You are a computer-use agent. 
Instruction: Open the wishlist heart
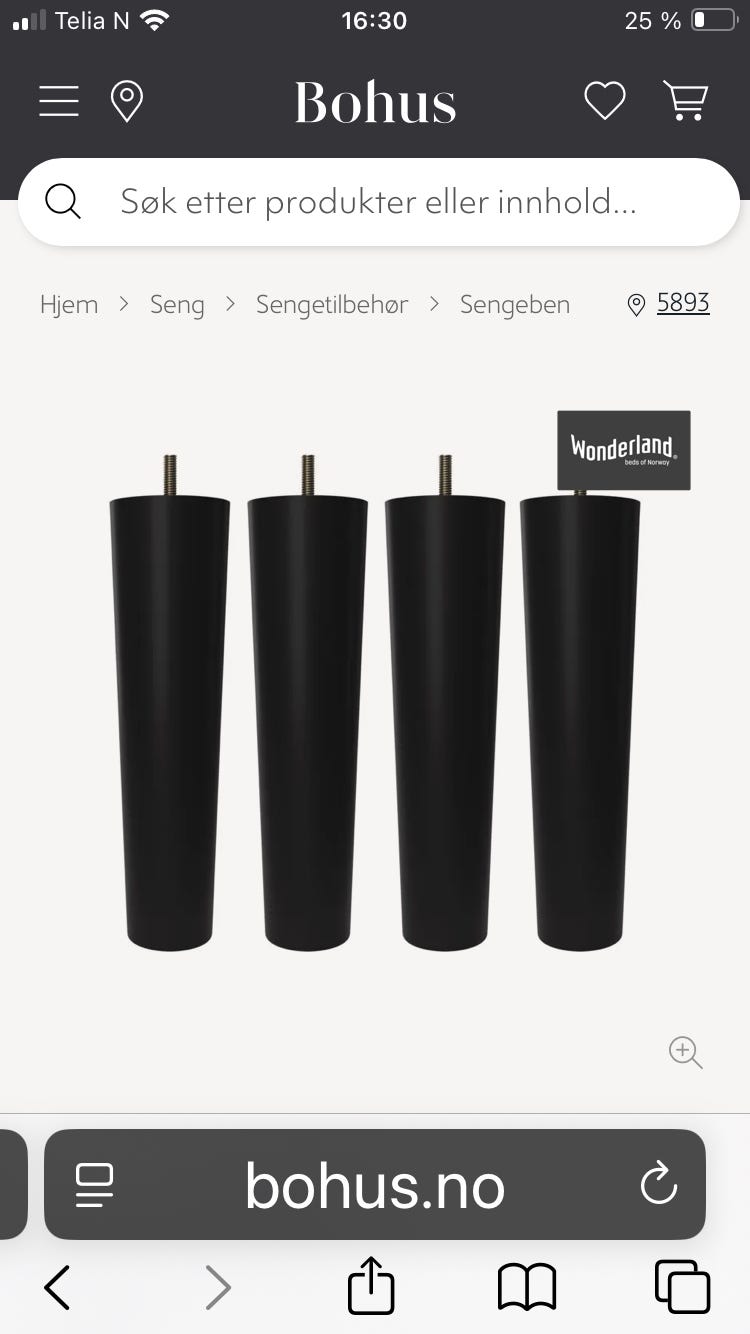point(604,101)
